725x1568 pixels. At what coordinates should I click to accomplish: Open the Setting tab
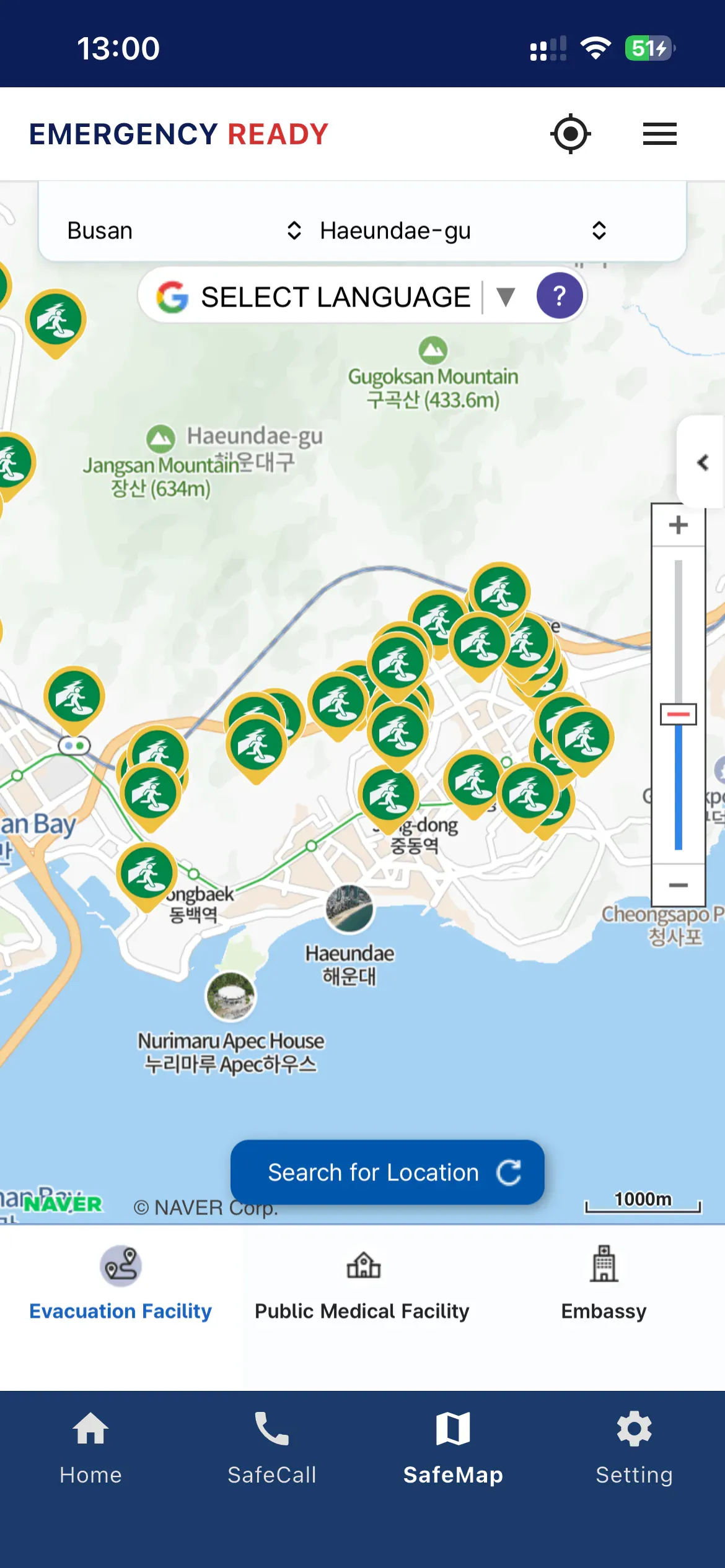click(634, 1448)
